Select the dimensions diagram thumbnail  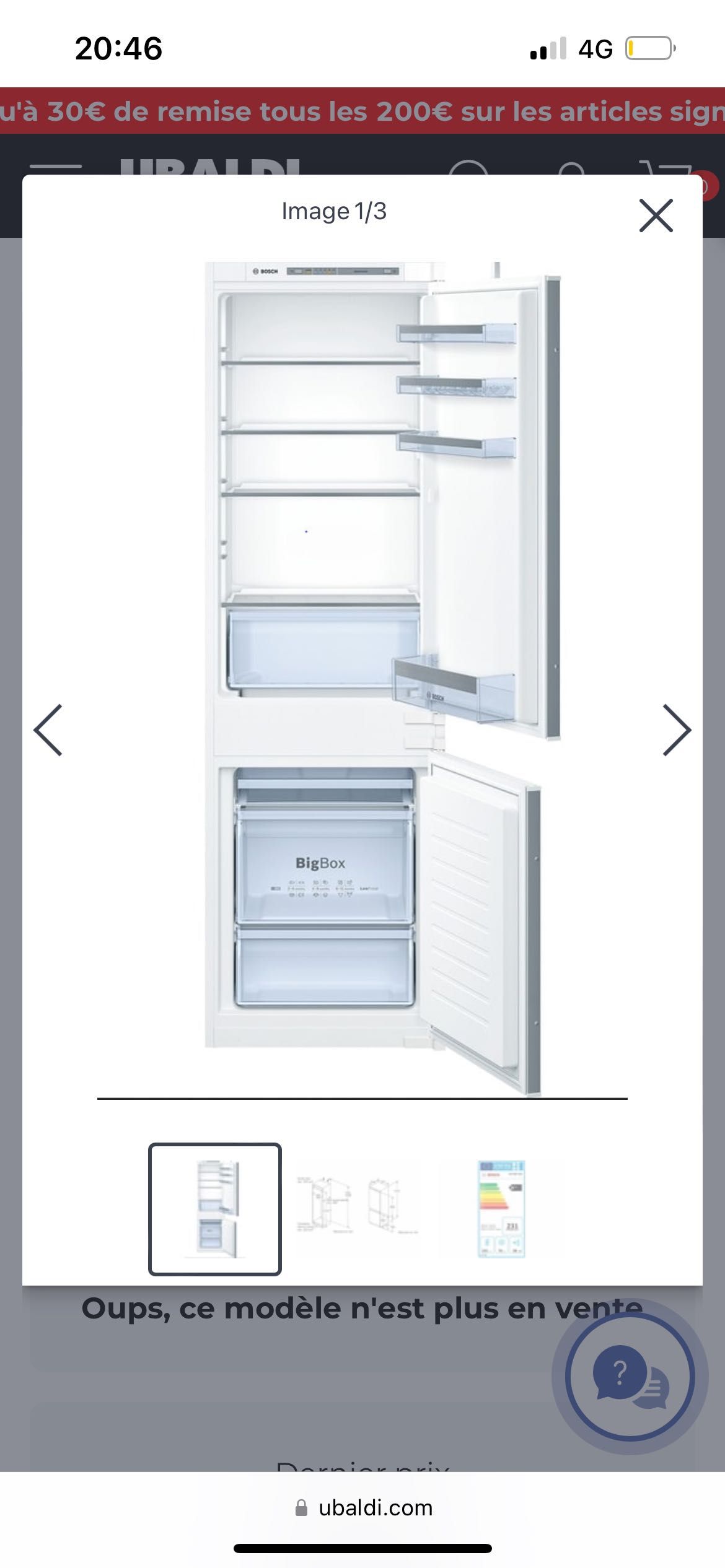(x=358, y=1209)
